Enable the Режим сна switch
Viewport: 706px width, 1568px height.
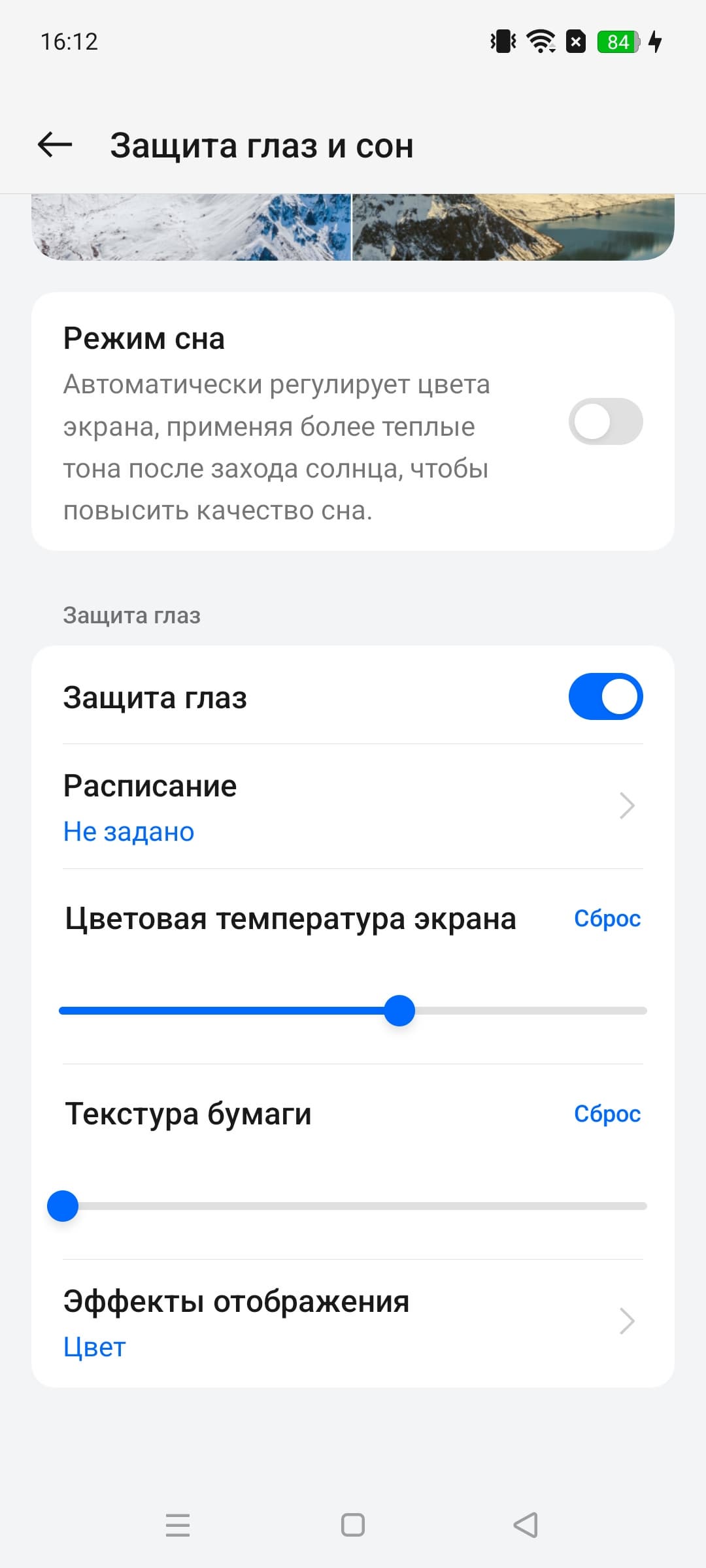pyautogui.click(x=605, y=421)
